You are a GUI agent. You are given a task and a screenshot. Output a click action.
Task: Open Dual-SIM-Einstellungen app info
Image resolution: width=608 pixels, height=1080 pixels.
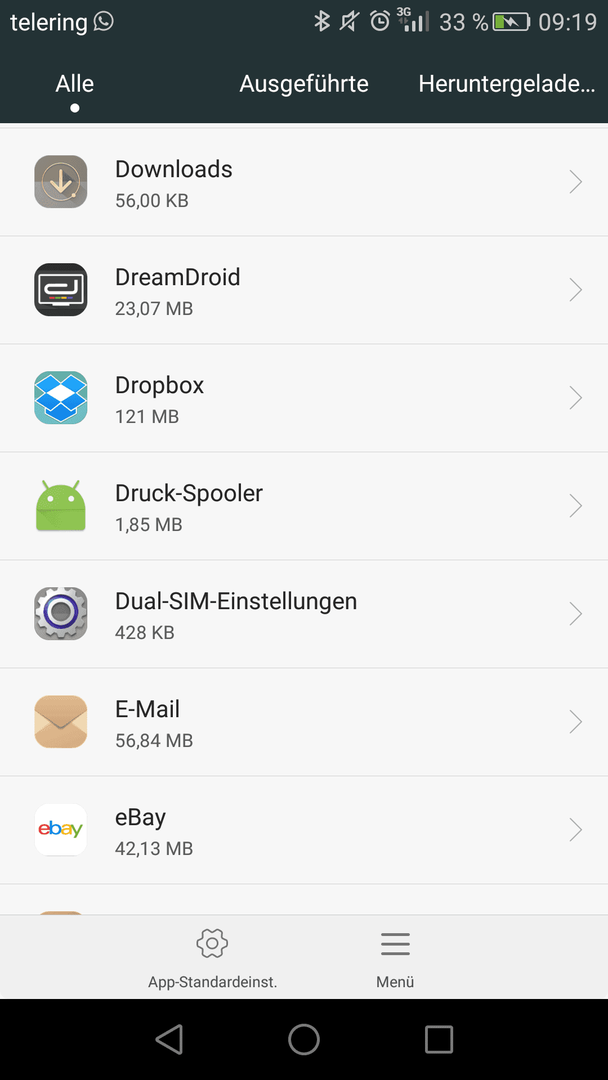[304, 614]
